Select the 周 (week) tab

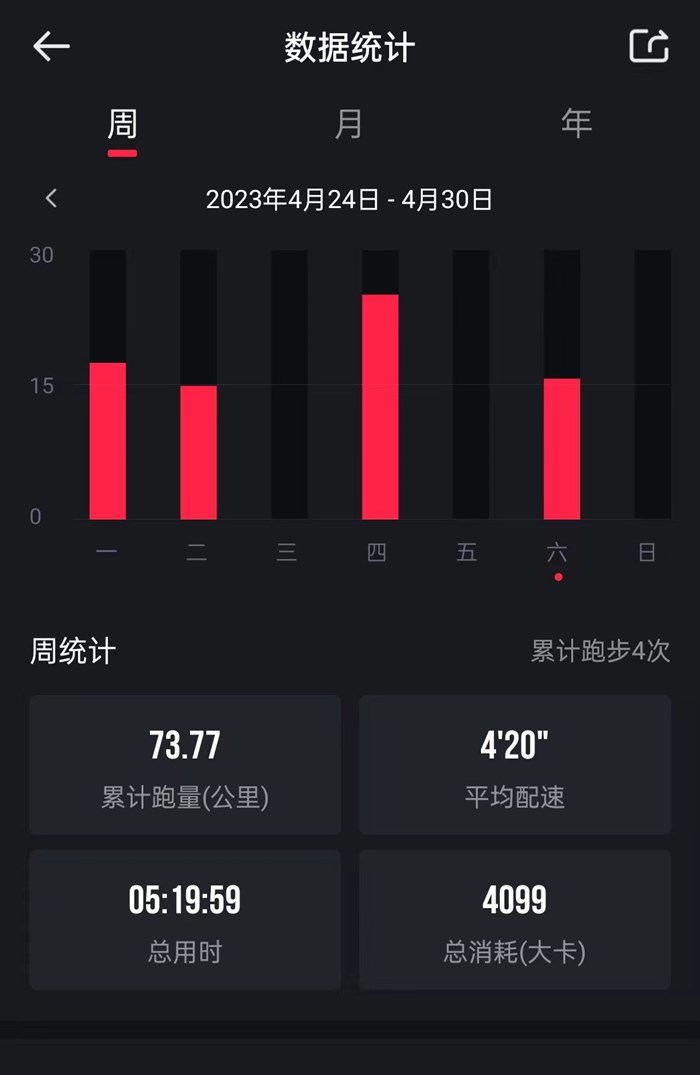[122, 124]
